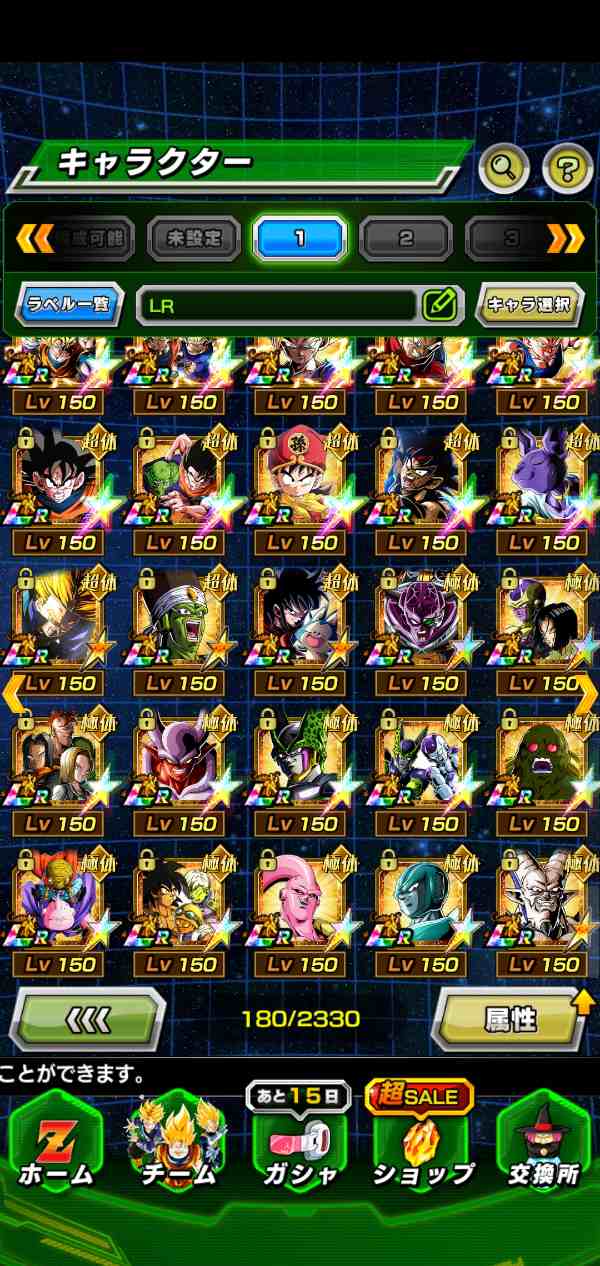Show previous label tabs with left arrows
The width and height of the screenshot is (600, 1266).
tap(35, 238)
